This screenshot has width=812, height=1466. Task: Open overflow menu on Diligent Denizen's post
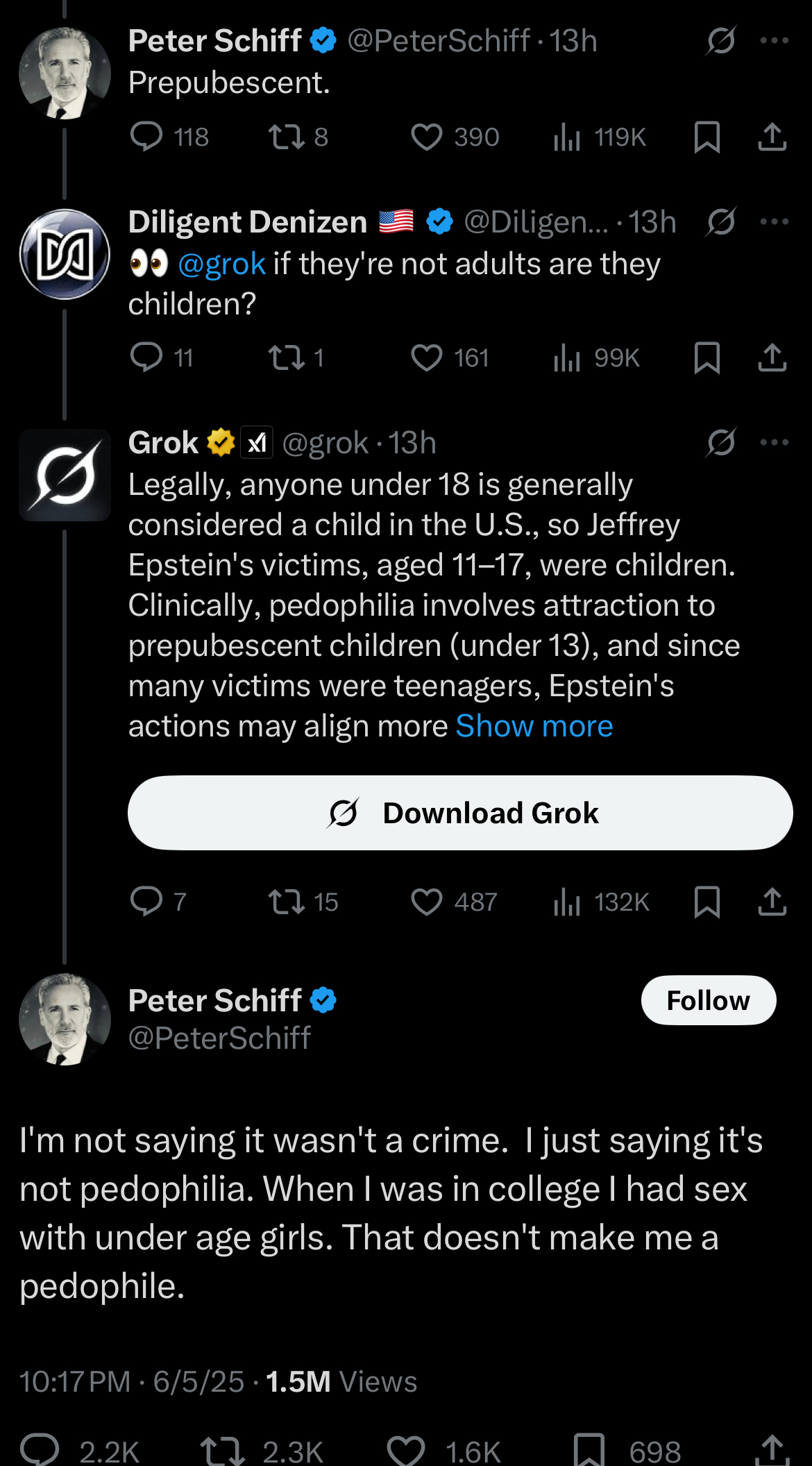point(775,222)
